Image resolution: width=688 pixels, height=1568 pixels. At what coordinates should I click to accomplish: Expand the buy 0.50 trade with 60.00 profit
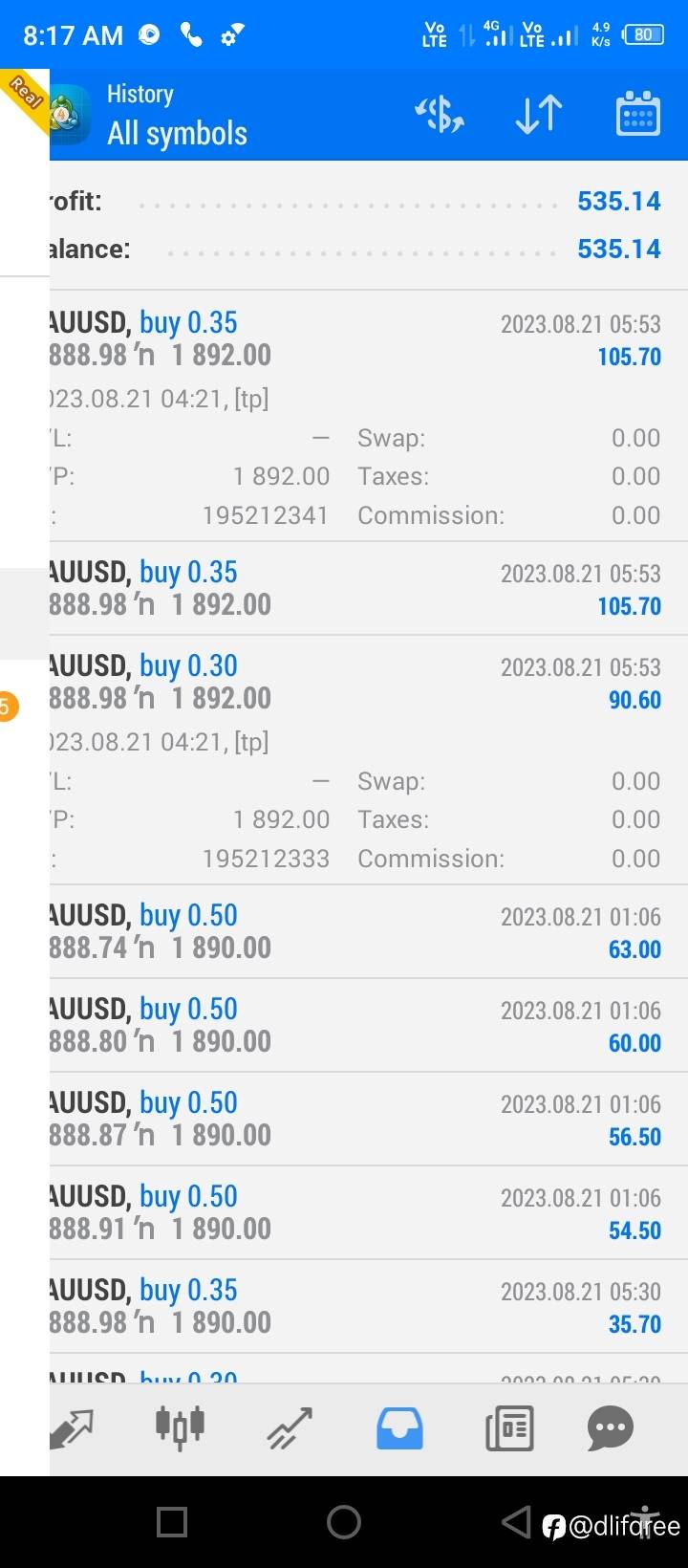pos(369,1025)
